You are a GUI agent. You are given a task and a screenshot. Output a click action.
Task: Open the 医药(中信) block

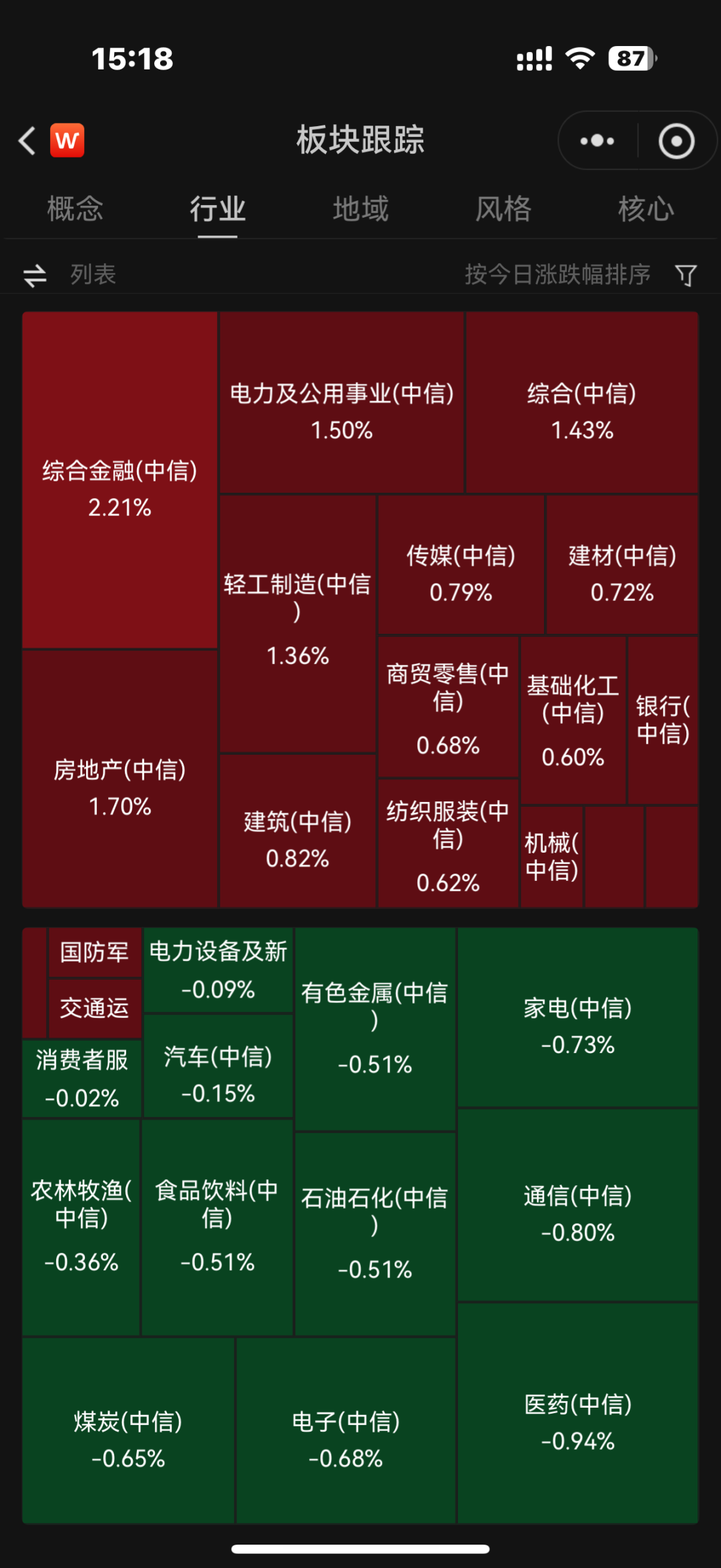(578, 1413)
